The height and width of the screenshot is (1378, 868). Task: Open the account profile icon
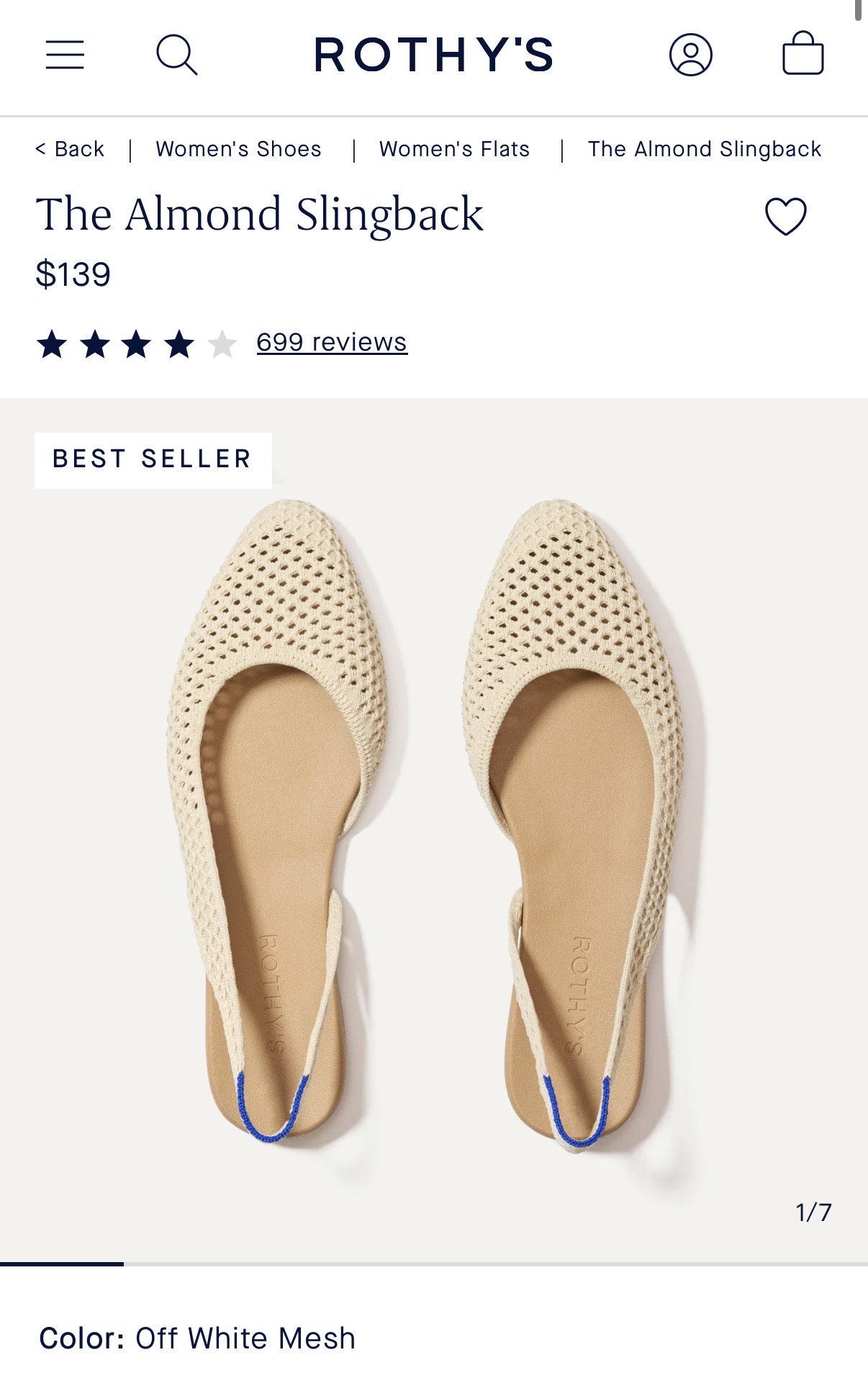(x=690, y=55)
